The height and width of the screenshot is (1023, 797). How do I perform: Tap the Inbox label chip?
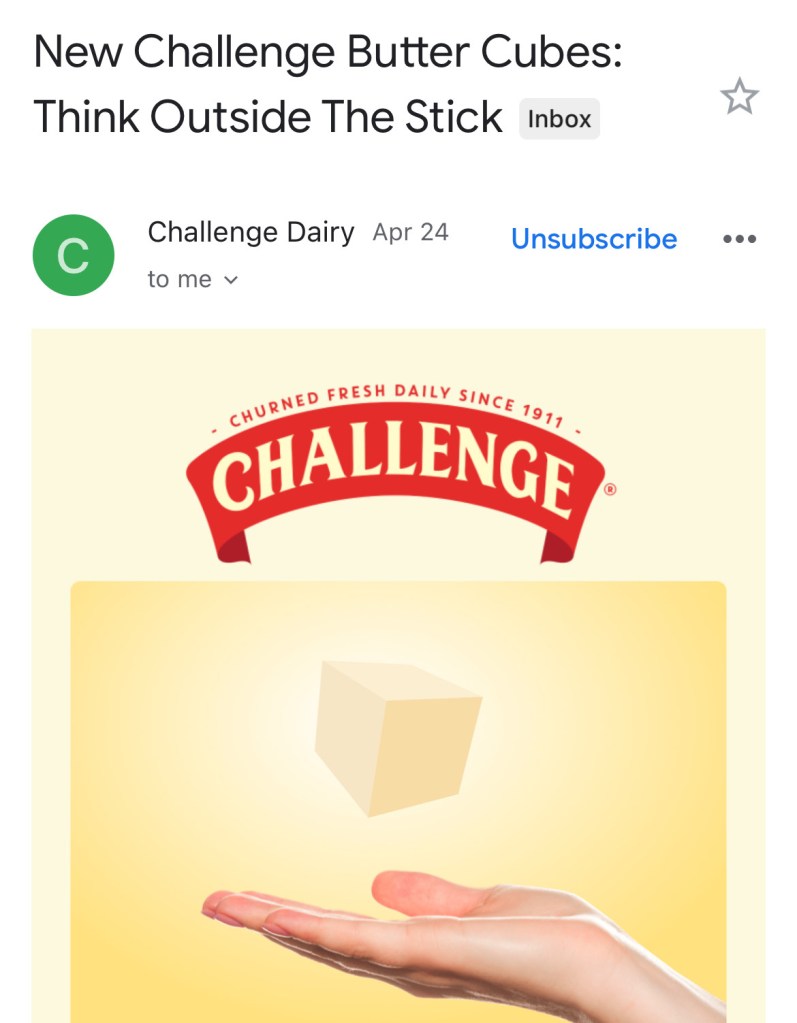coord(559,119)
